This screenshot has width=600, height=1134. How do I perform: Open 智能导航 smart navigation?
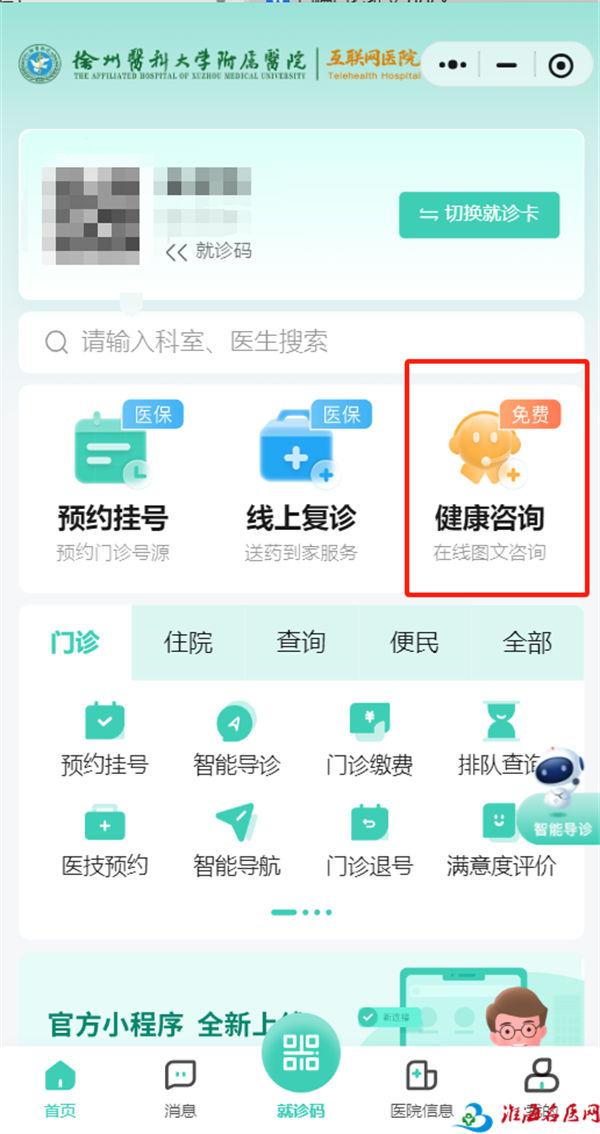point(237,838)
